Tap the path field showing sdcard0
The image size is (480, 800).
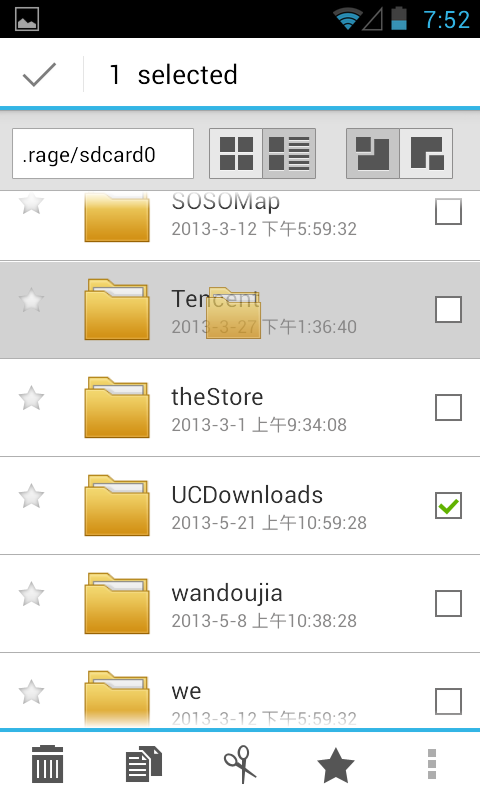pos(103,154)
